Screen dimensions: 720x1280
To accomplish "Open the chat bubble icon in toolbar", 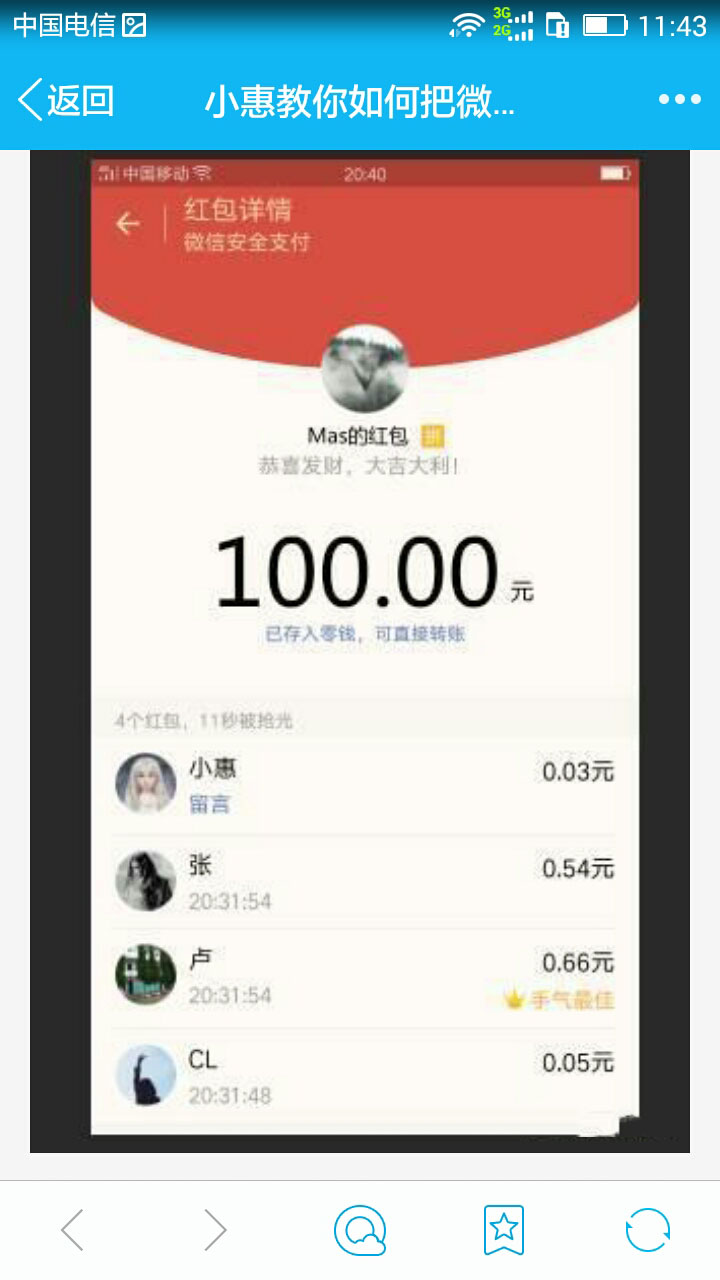I will point(360,1229).
